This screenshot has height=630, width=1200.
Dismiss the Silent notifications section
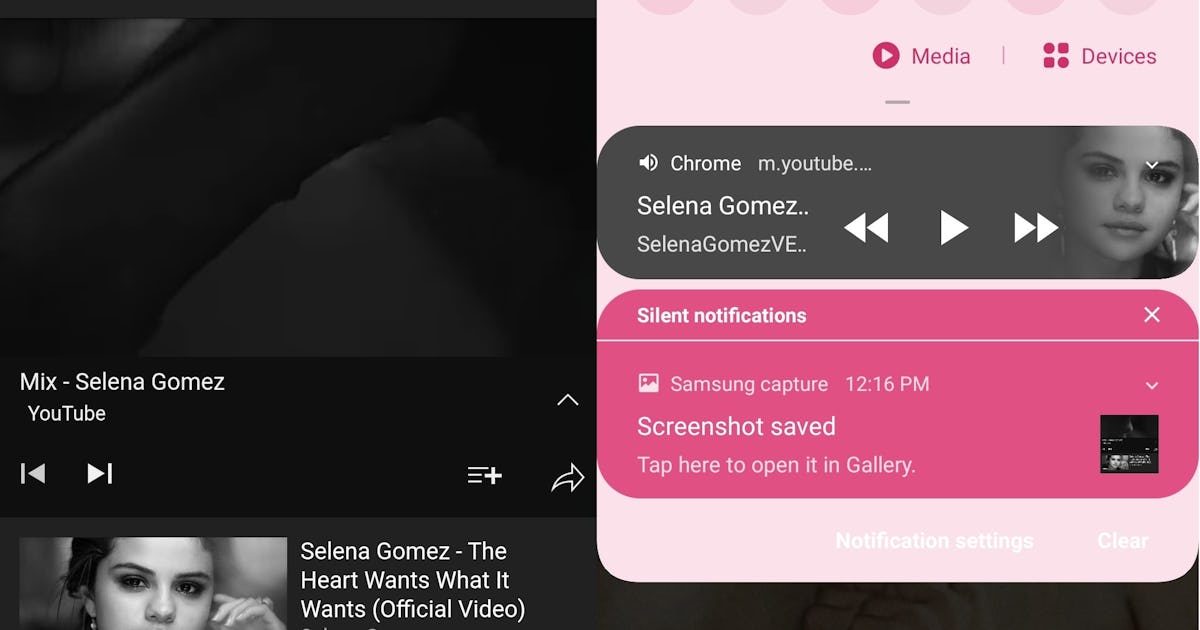click(1152, 315)
